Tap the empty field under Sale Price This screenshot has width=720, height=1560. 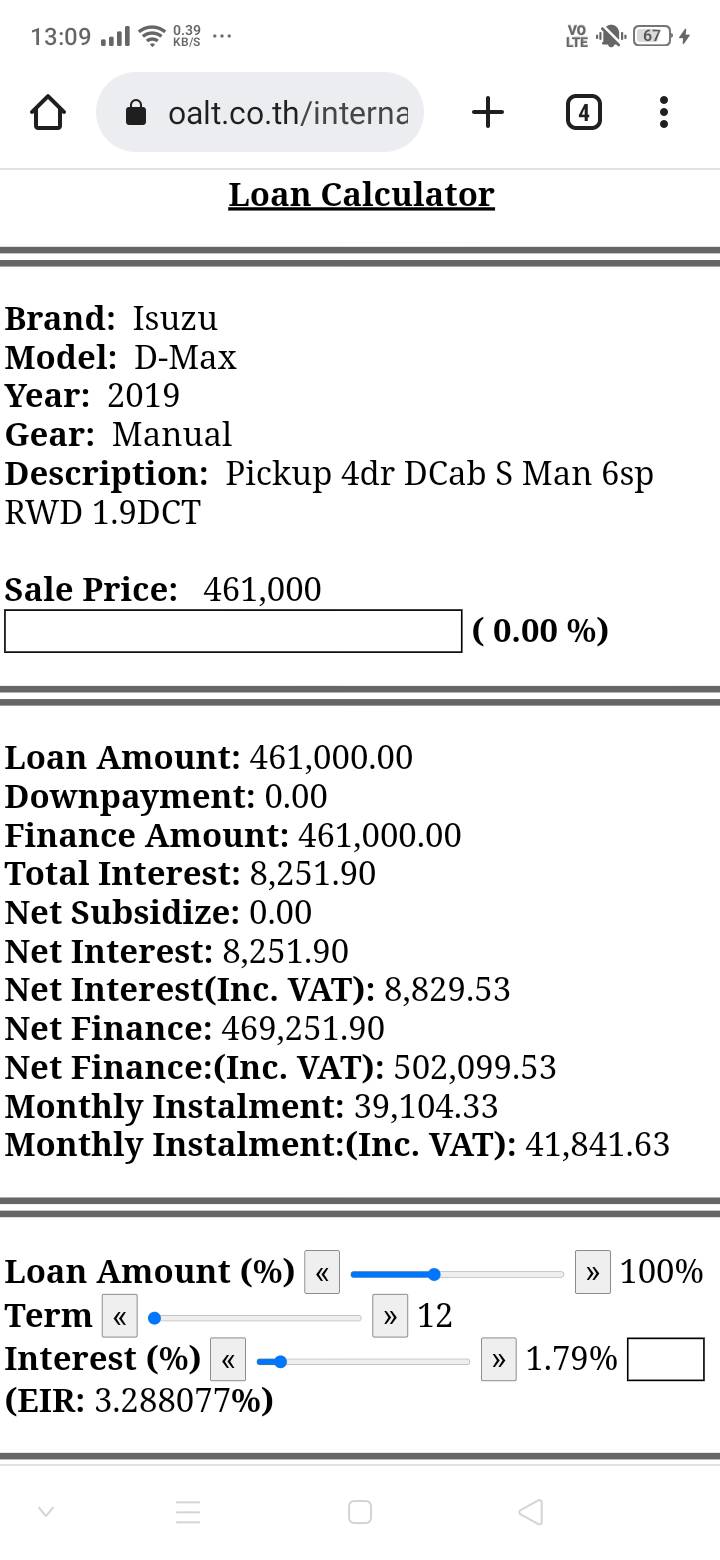click(233, 631)
